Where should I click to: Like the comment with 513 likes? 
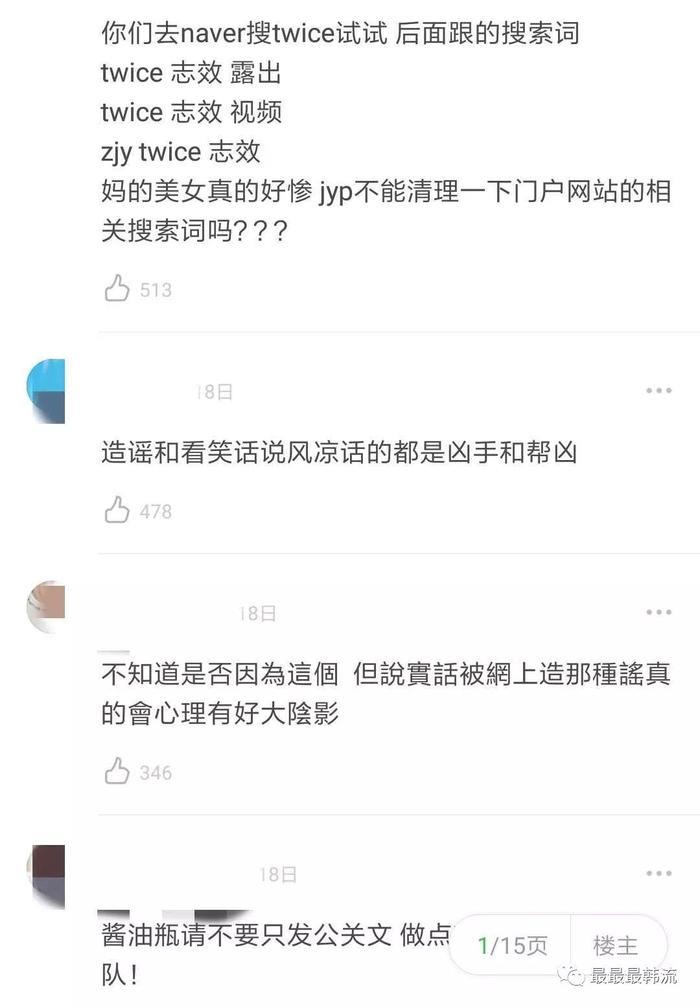pos(118,290)
